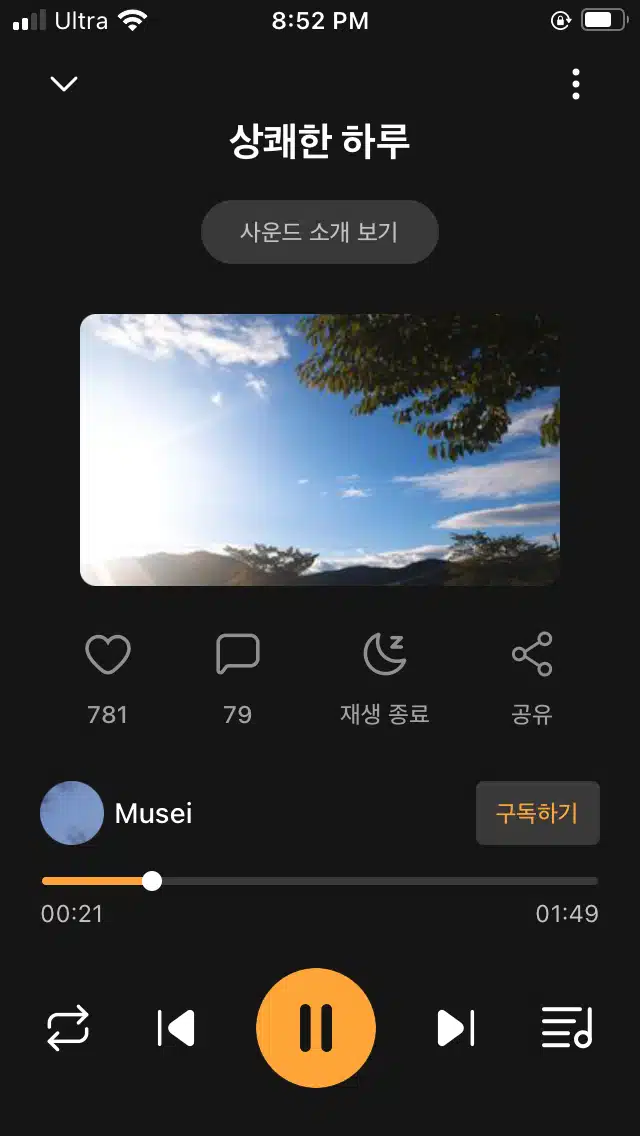
Task: Tap the sky cover image
Action: 320,450
